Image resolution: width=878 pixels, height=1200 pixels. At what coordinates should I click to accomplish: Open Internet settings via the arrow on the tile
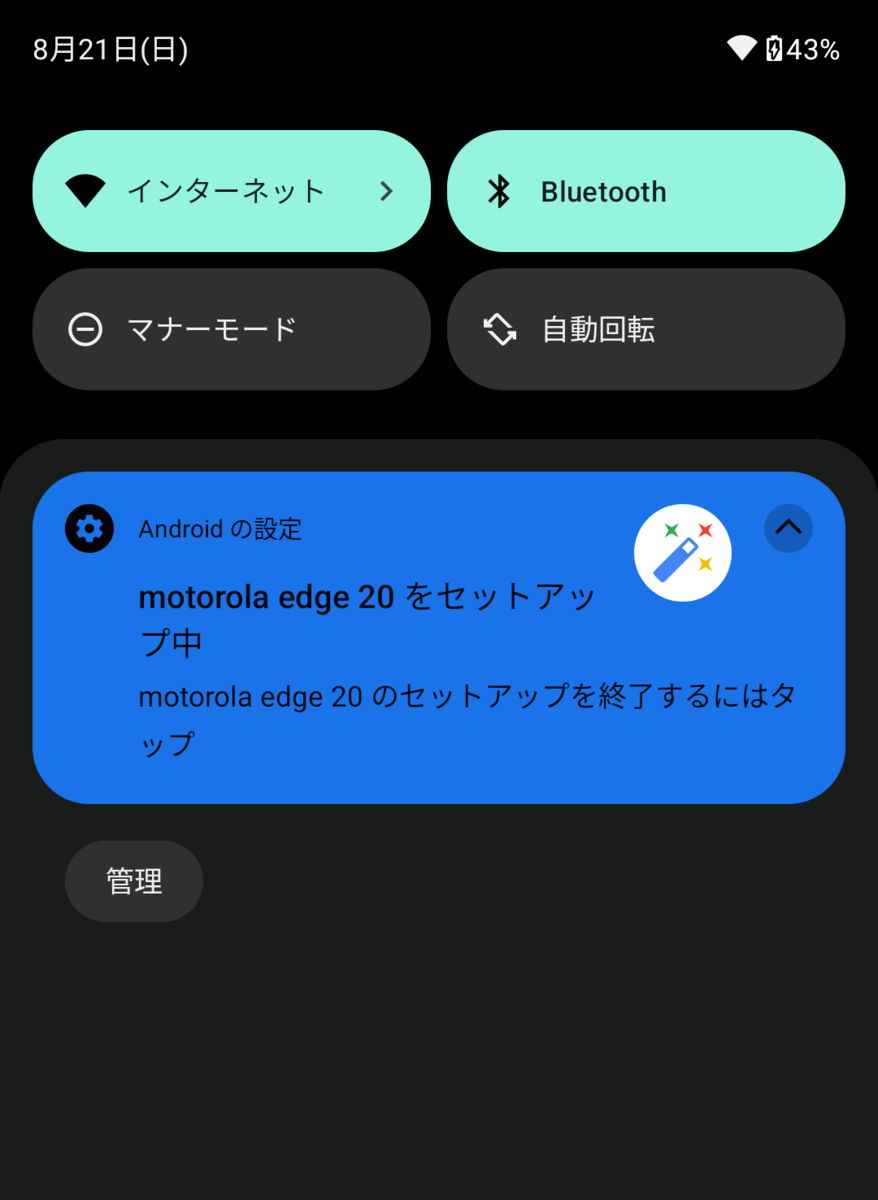point(386,191)
